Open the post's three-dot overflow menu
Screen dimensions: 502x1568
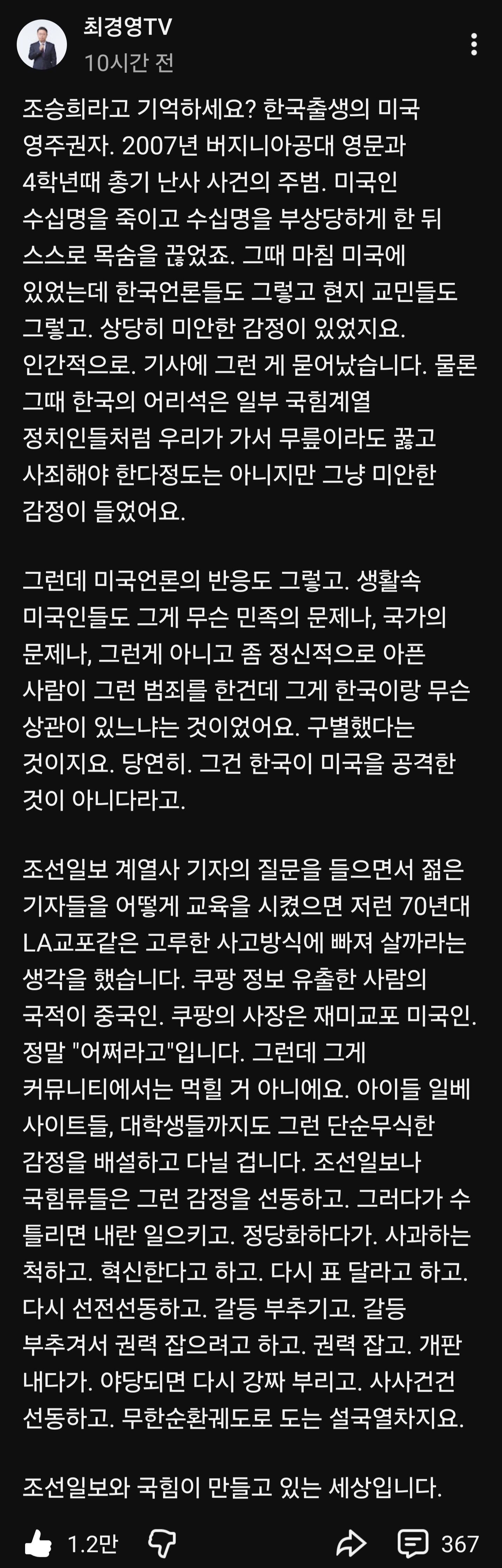click(474, 45)
